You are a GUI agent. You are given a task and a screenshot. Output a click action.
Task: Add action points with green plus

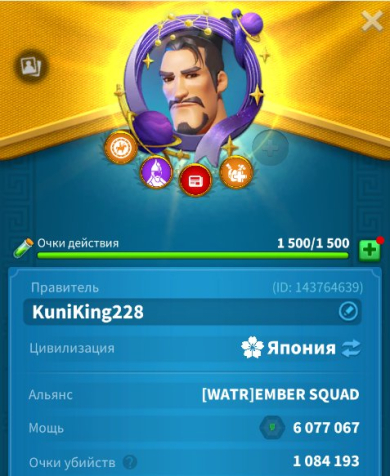coord(369,250)
